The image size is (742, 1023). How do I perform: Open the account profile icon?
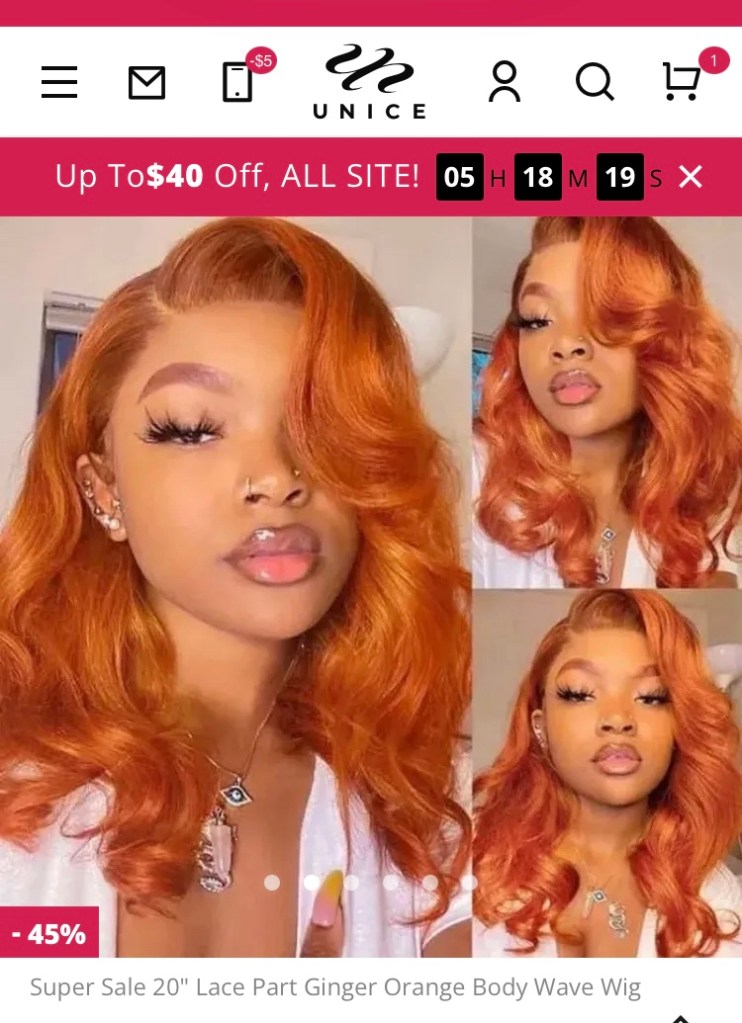pyautogui.click(x=504, y=82)
